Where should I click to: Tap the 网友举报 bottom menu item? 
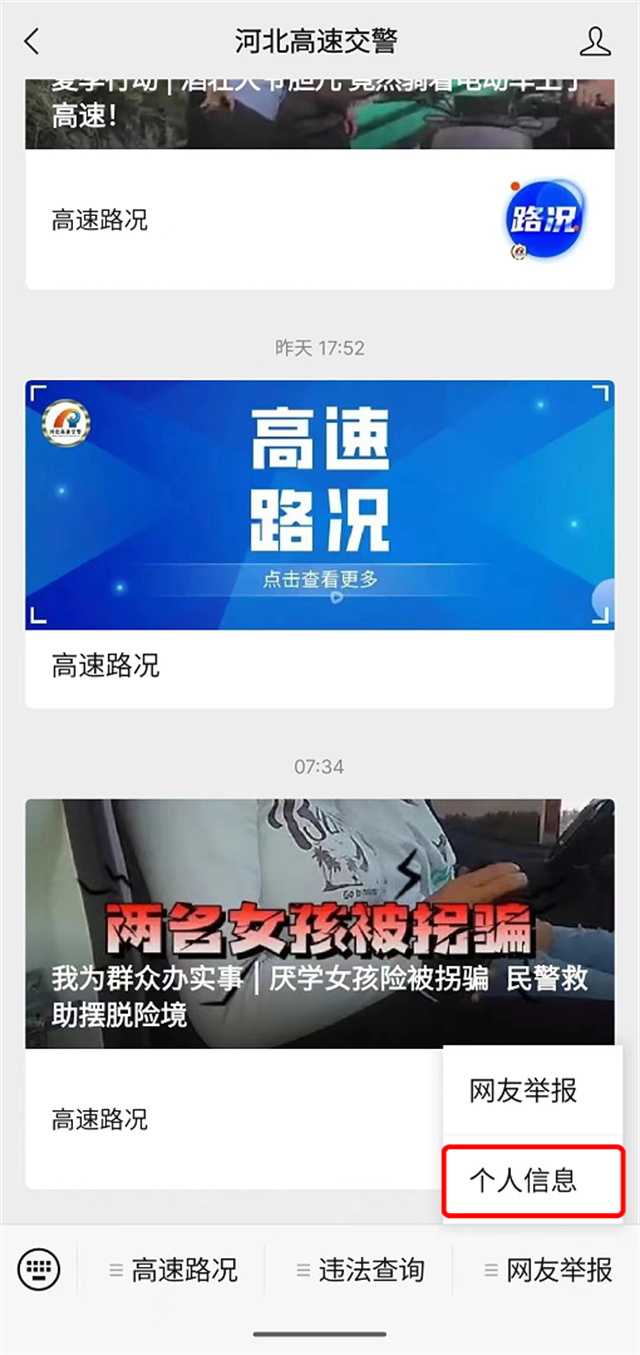pyautogui.click(x=549, y=1270)
